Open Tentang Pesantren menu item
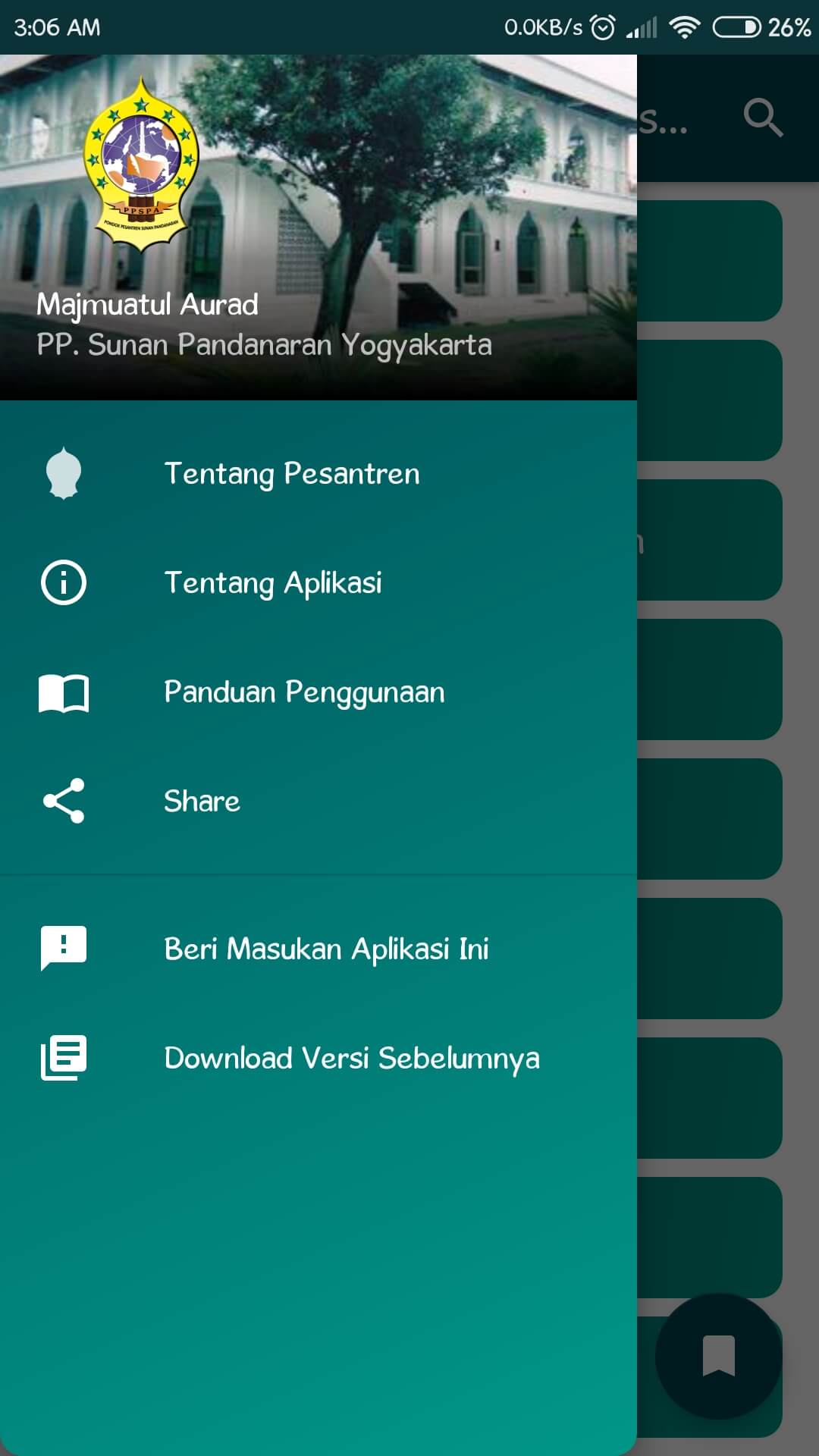The image size is (819, 1456). (x=292, y=473)
